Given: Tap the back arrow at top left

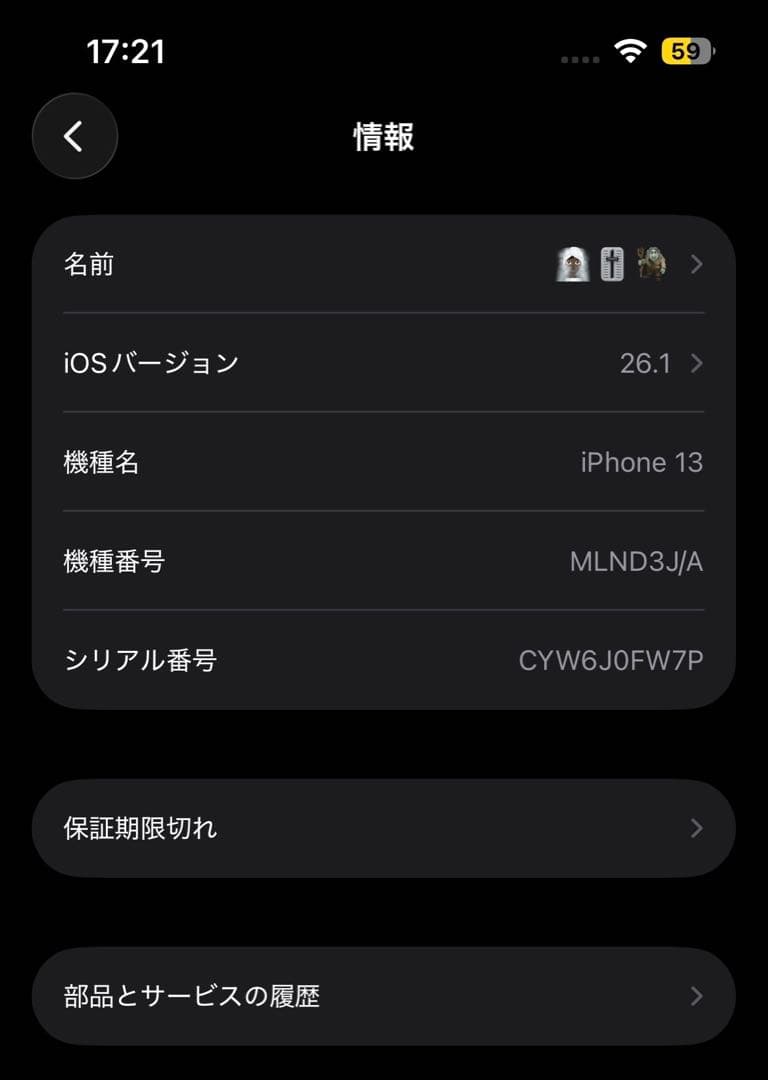Looking at the screenshot, I should pos(74,137).
